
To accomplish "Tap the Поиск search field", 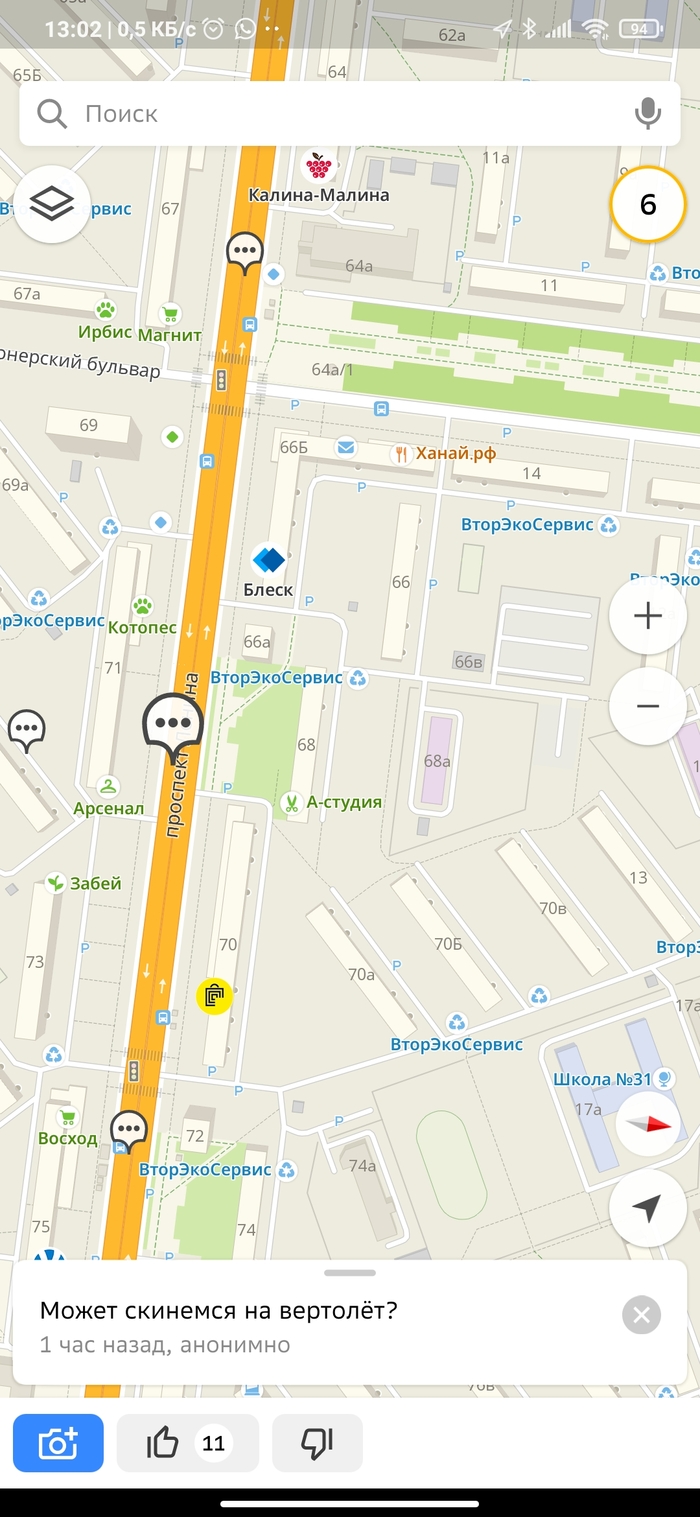I will click(x=330, y=114).
